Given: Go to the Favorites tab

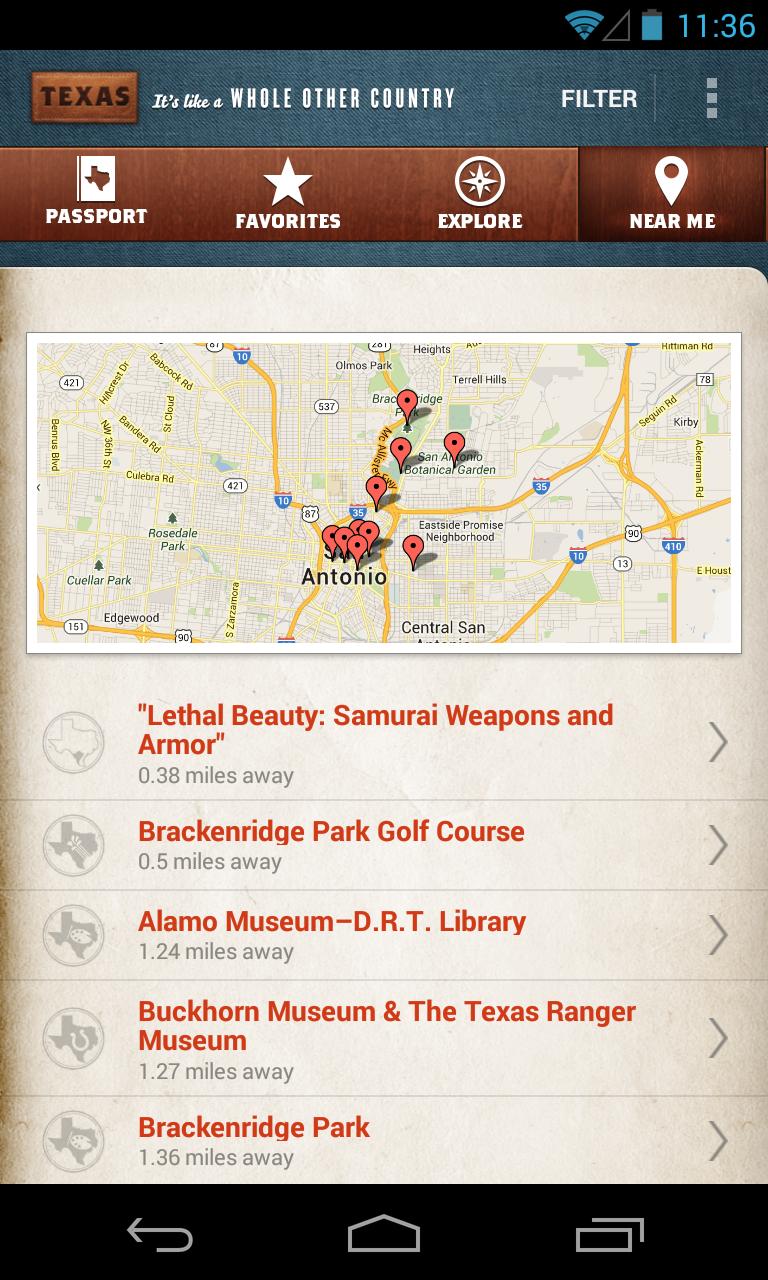Looking at the screenshot, I should pos(288,194).
